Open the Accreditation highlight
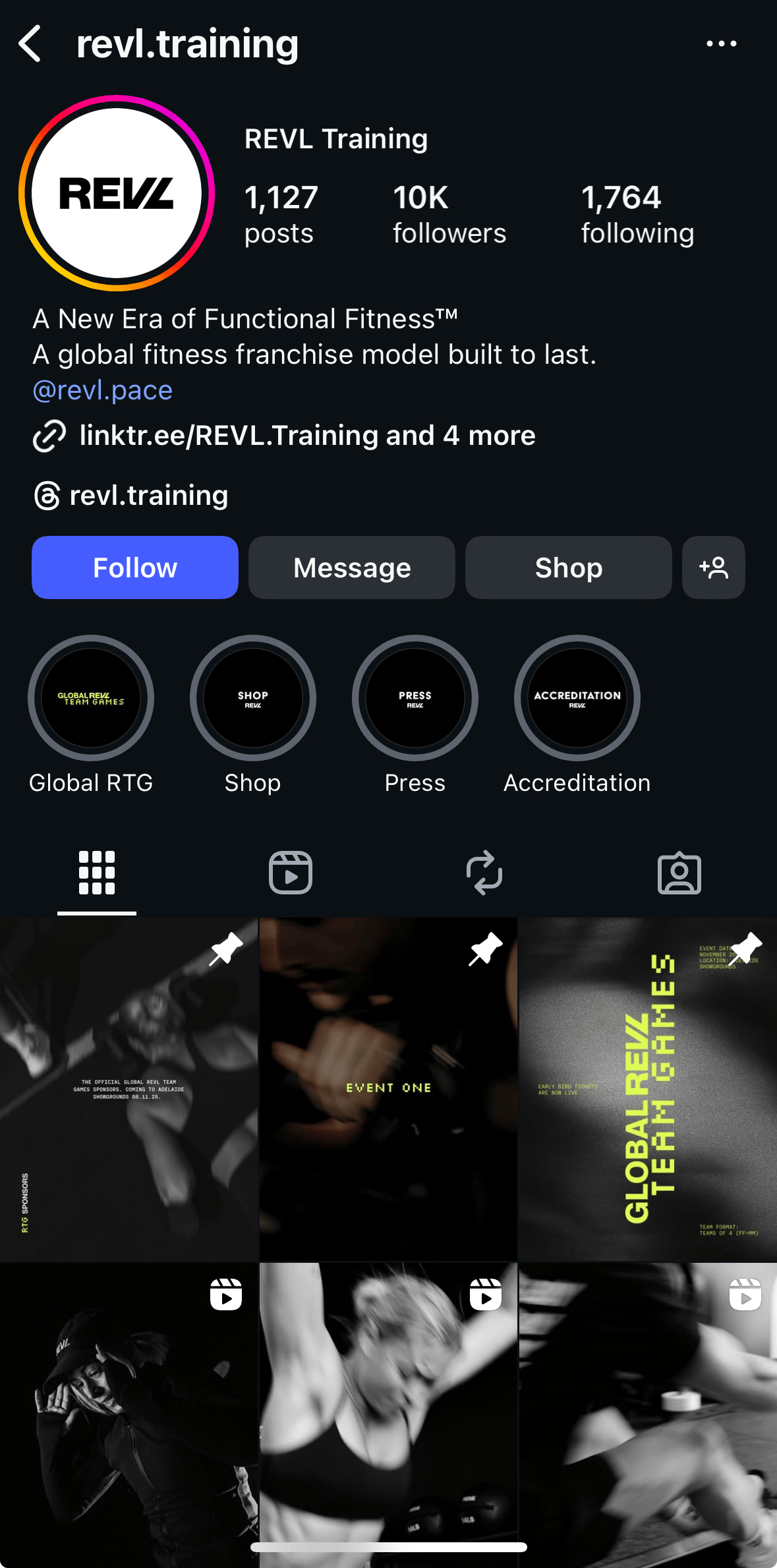This screenshot has width=777, height=1568. coord(577,698)
